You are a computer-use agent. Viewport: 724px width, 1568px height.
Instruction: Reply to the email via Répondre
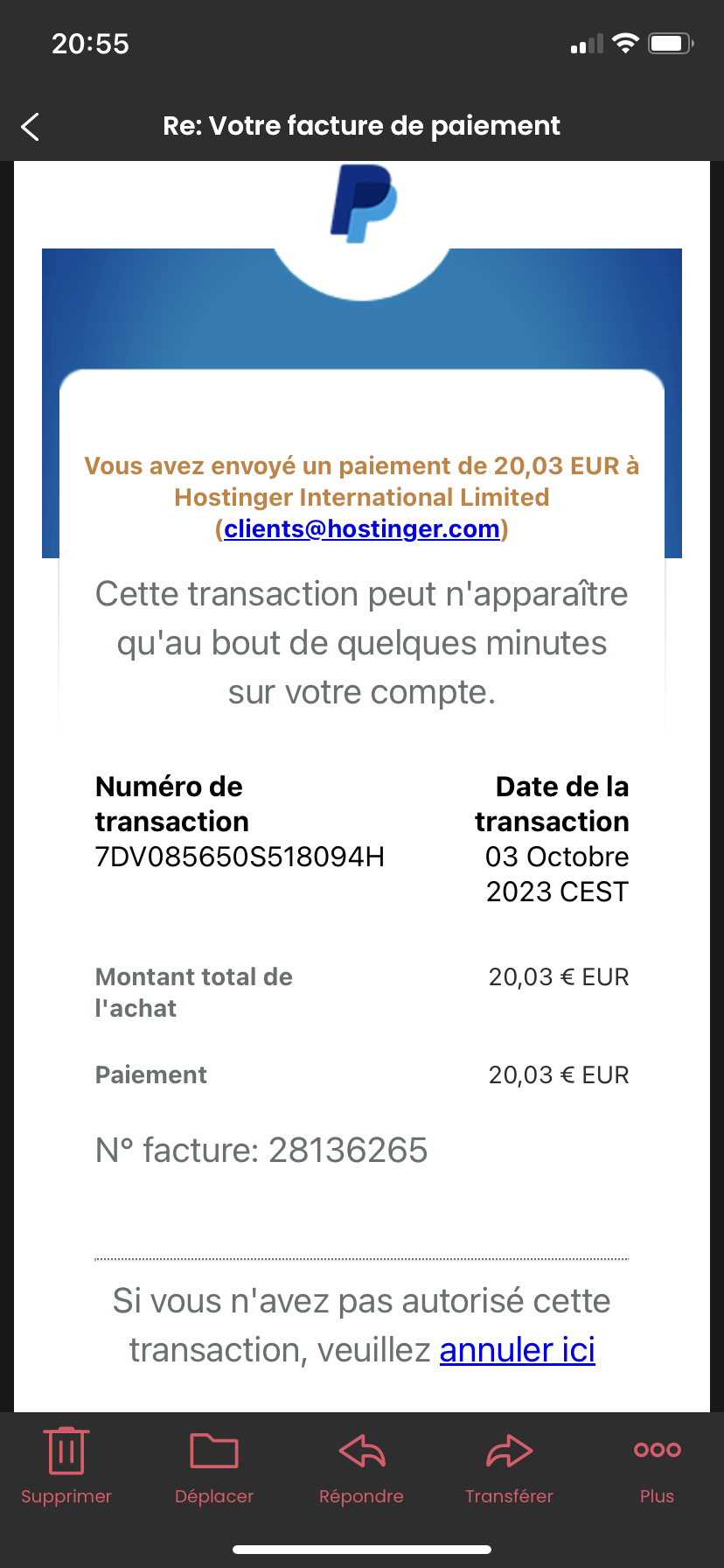(361, 1466)
